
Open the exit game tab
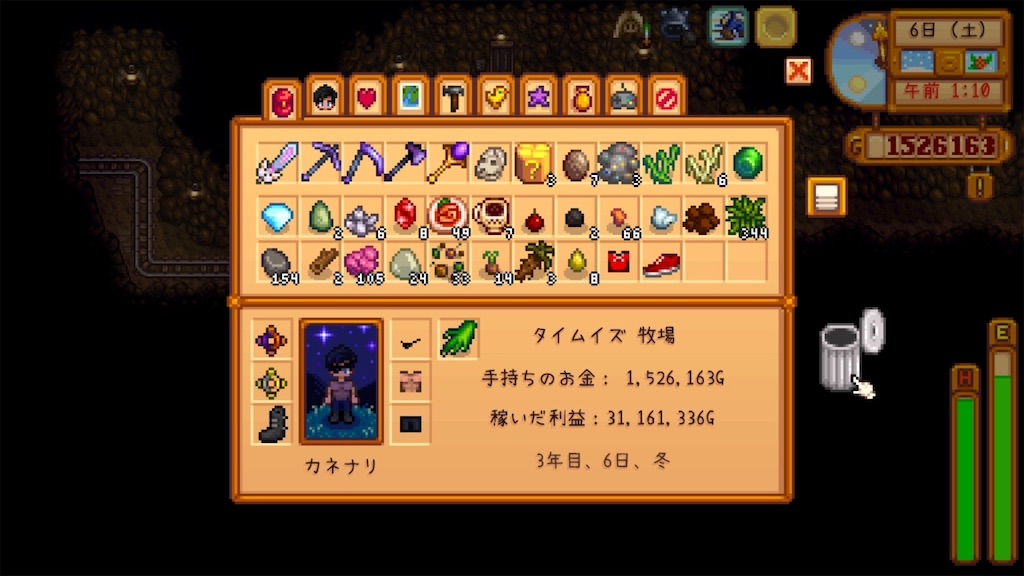point(665,98)
